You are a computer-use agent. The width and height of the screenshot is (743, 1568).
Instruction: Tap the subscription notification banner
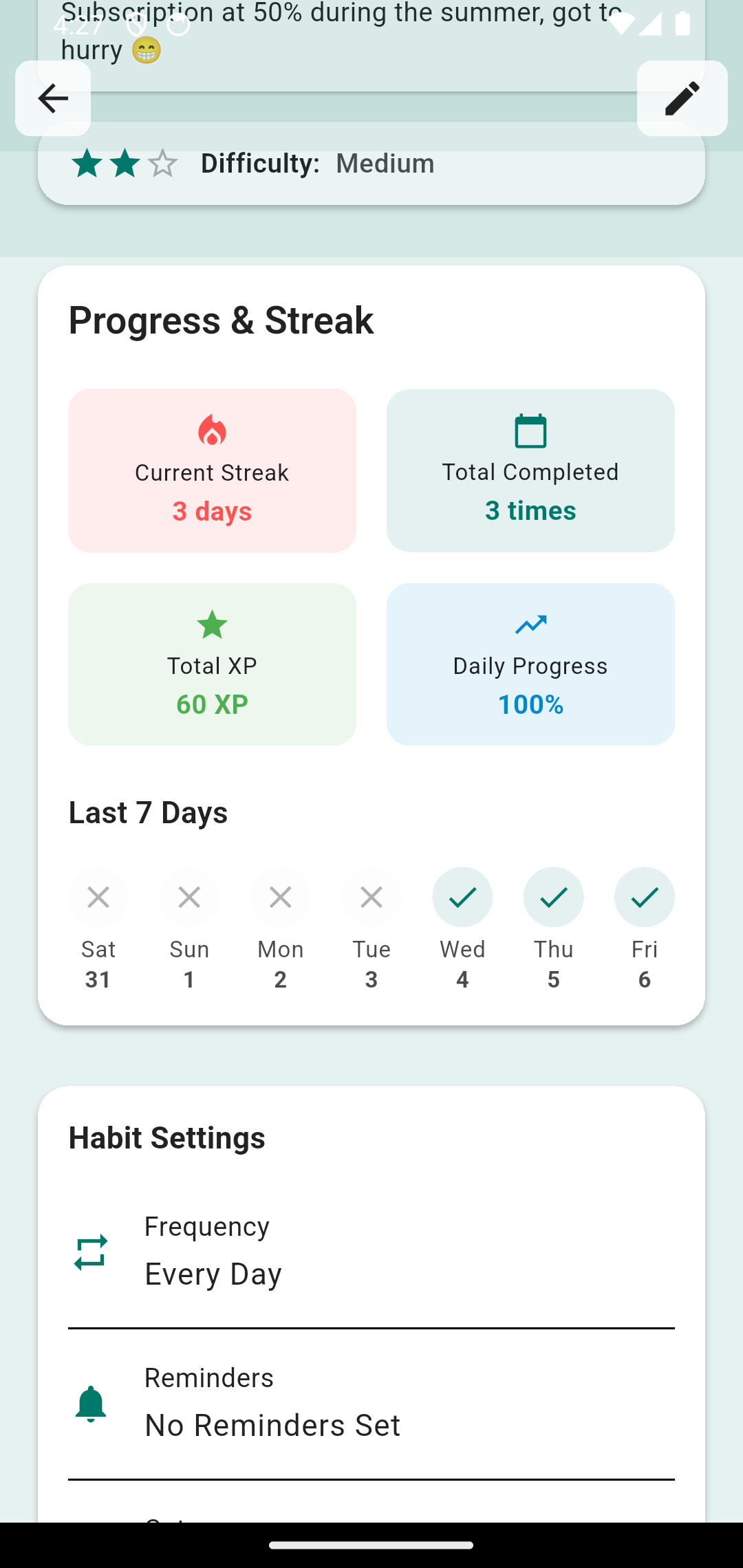click(371, 31)
